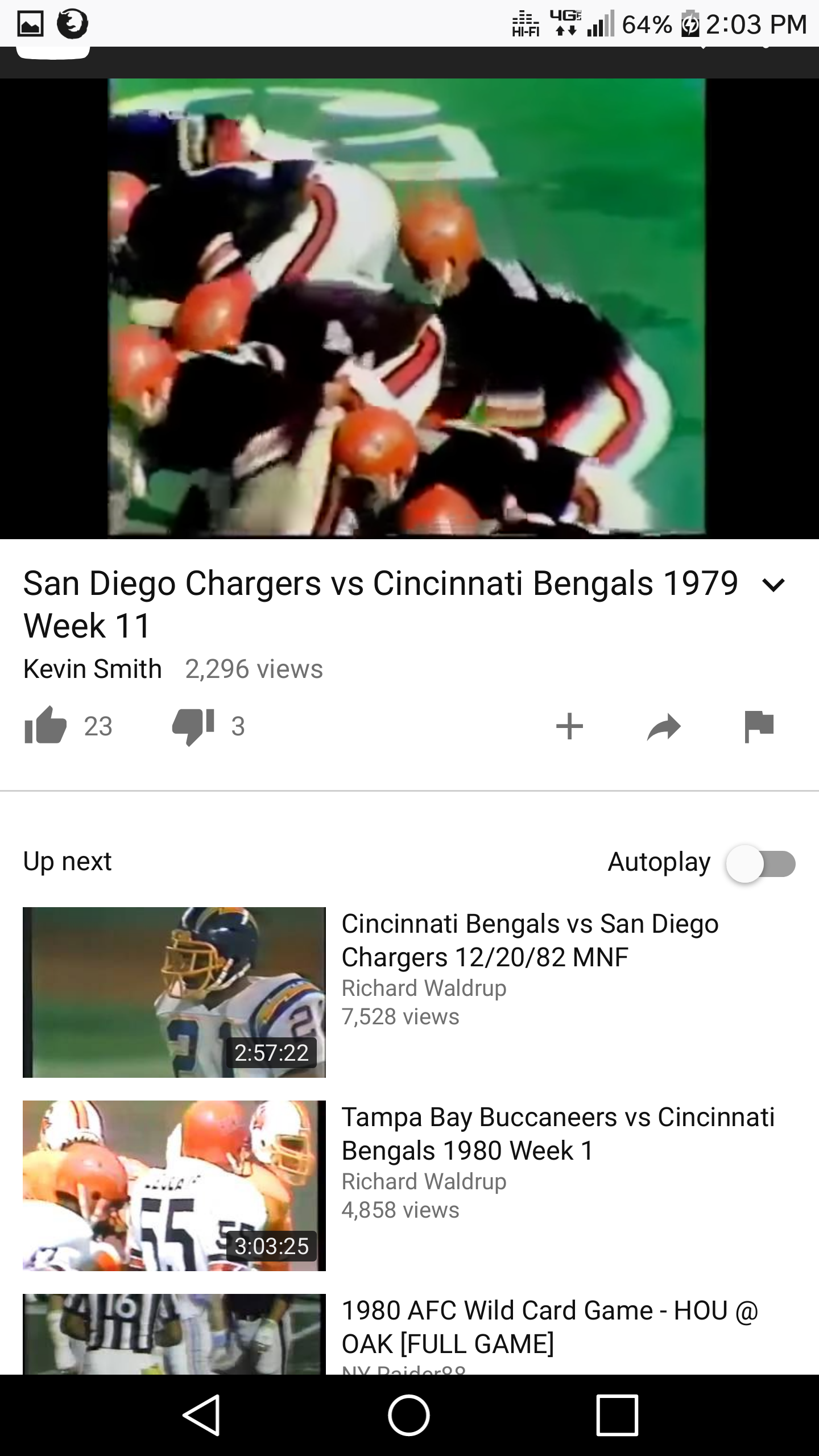This screenshot has height=1456, width=819.
Task: Open Kevin Smith's channel
Action: pos(93,669)
